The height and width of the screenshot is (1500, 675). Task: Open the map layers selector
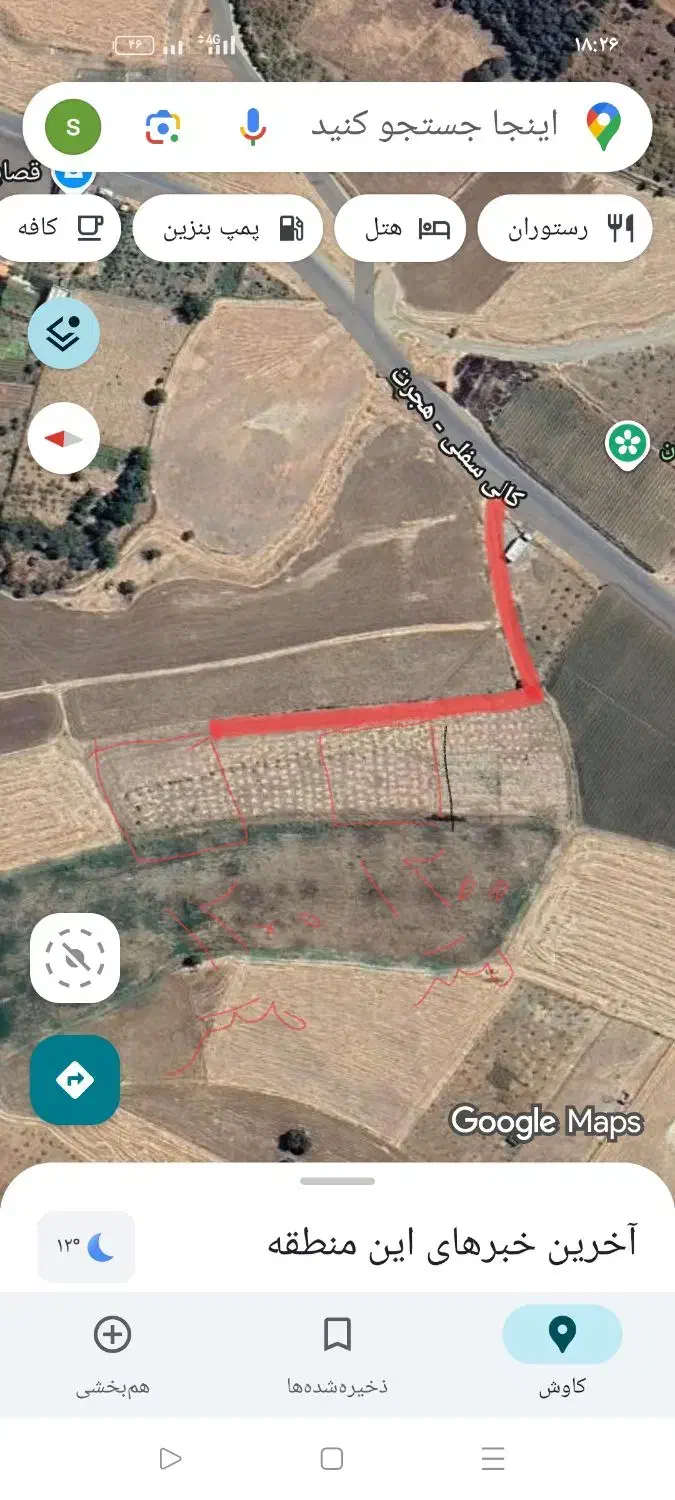(x=64, y=334)
